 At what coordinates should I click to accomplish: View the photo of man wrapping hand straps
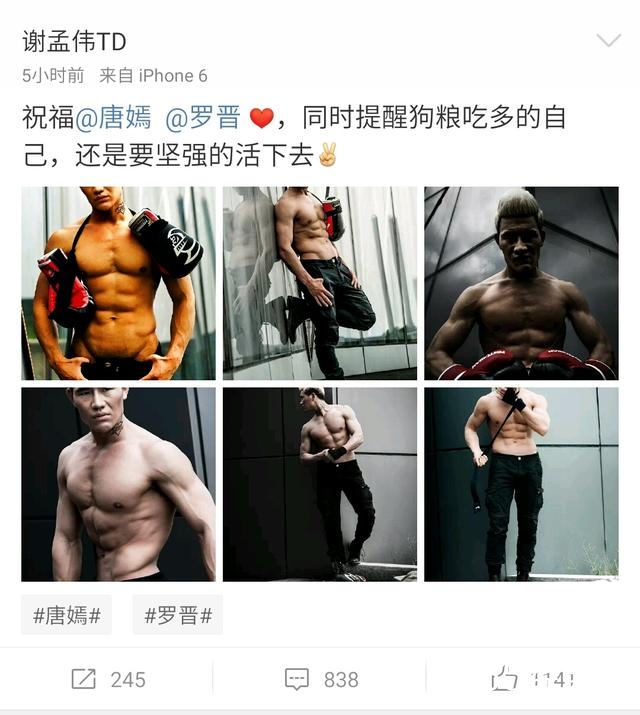pos(521,484)
